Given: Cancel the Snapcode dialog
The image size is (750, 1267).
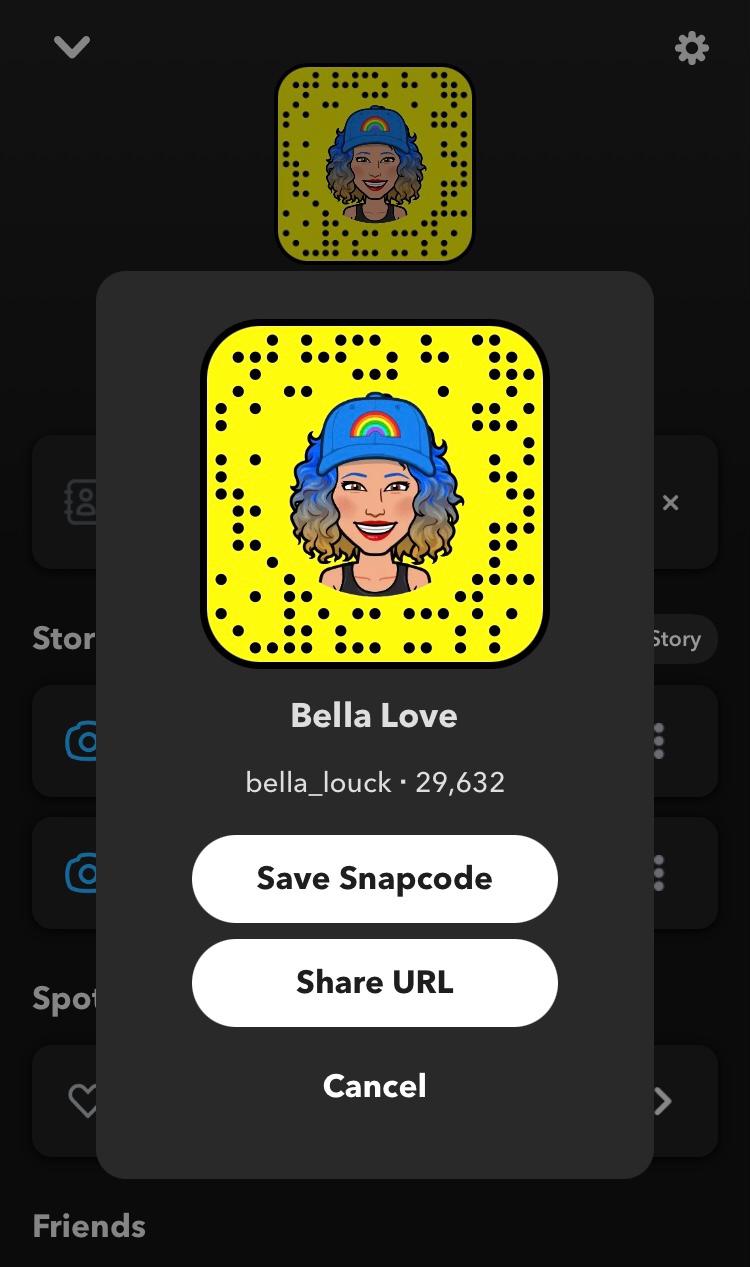Looking at the screenshot, I should (x=374, y=1086).
